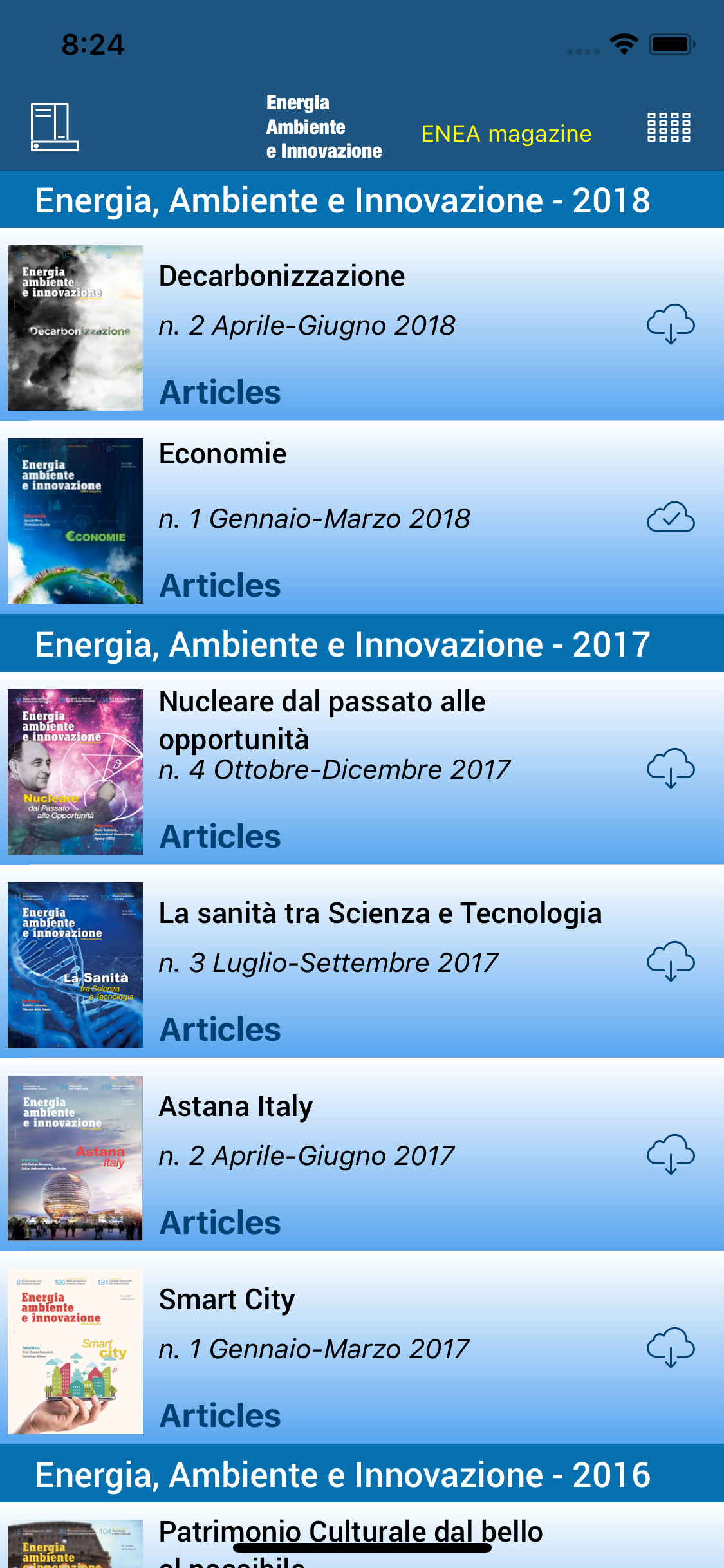Browse Articles for Astana Italy
The image size is (724, 1568).
(x=220, y=1222)
